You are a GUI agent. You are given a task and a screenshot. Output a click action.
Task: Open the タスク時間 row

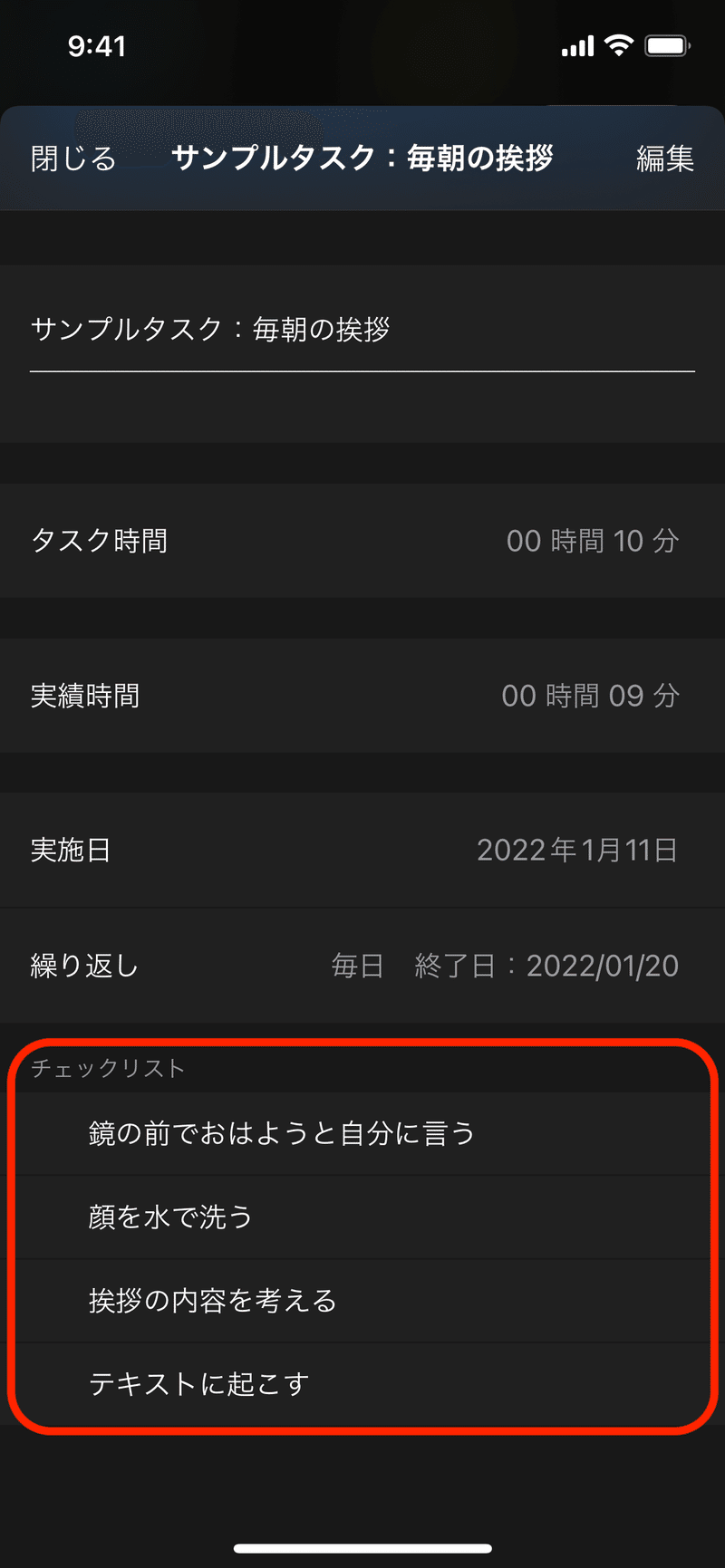362,541
